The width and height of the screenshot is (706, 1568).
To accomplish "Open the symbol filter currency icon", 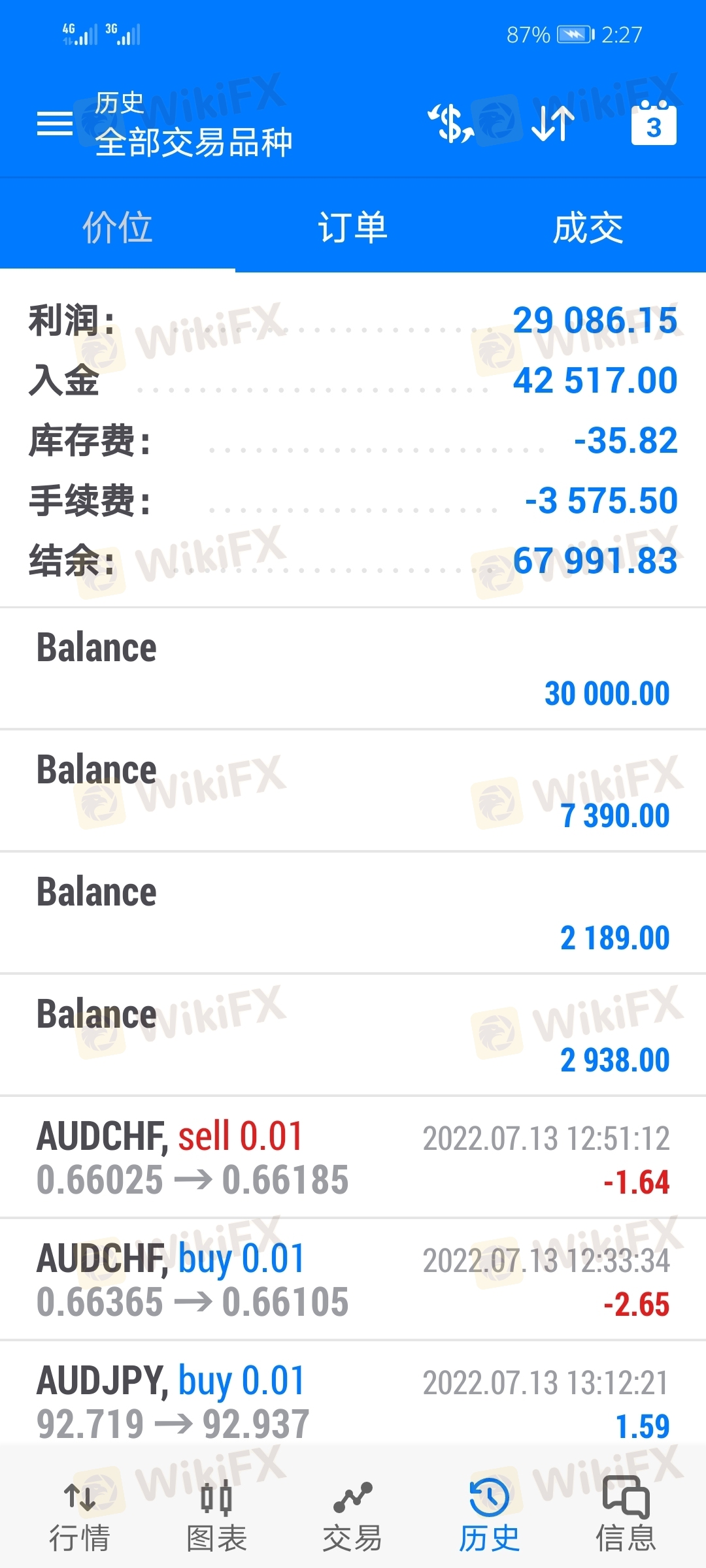I will [x=450, y=123].
